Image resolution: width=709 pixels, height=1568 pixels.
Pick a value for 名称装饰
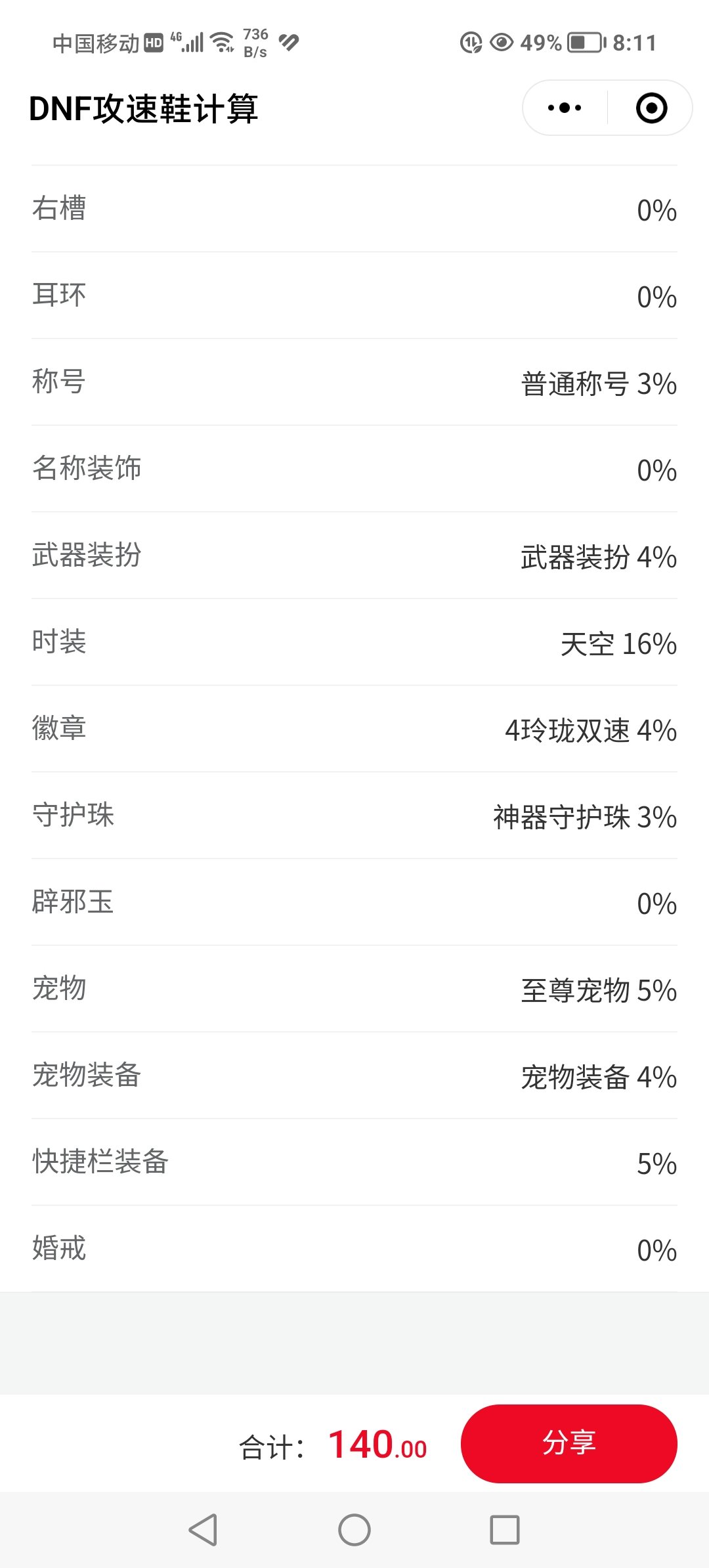click(x=354, y=469)
